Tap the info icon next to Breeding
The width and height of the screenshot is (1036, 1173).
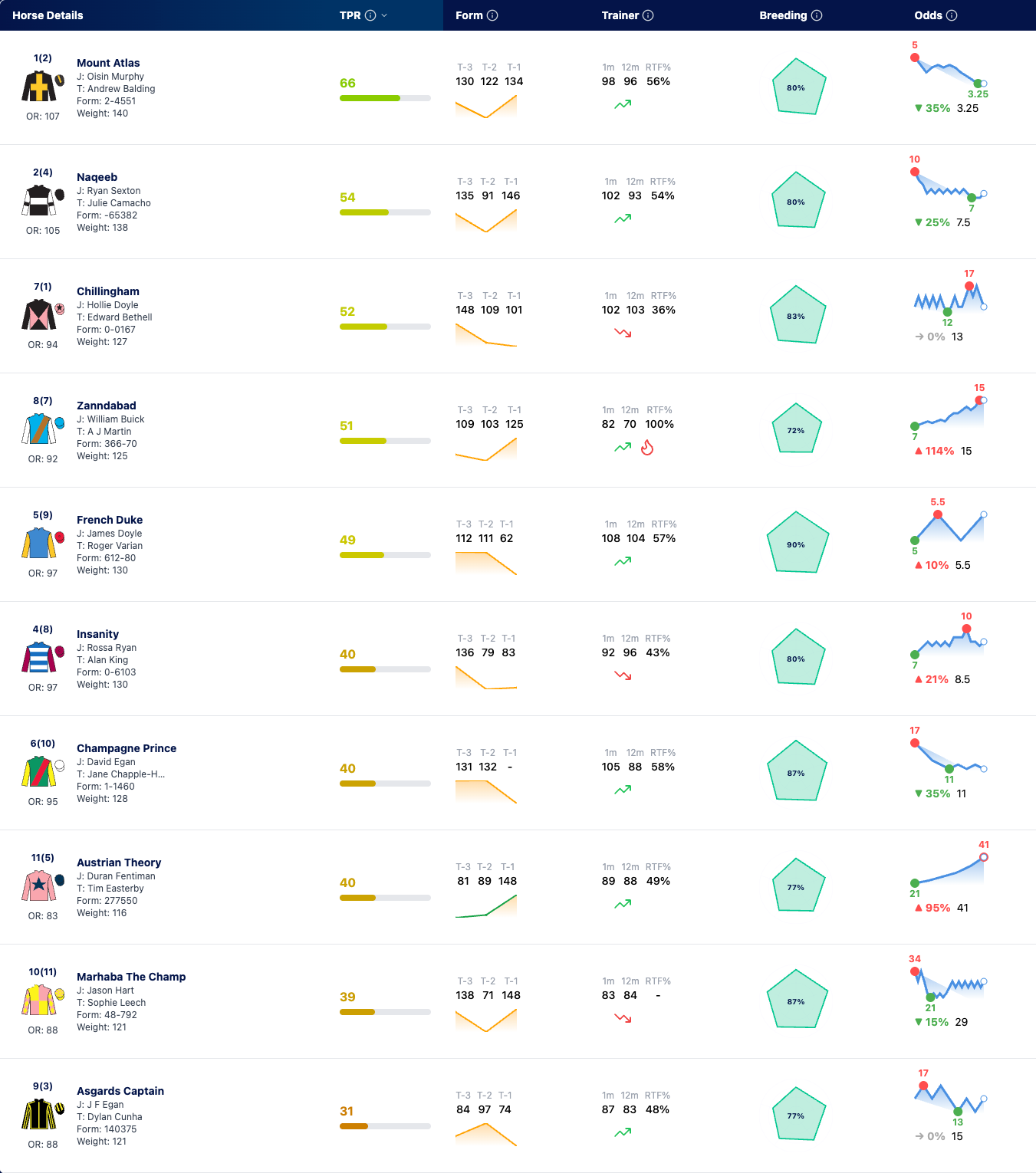[x=817, y=15]
